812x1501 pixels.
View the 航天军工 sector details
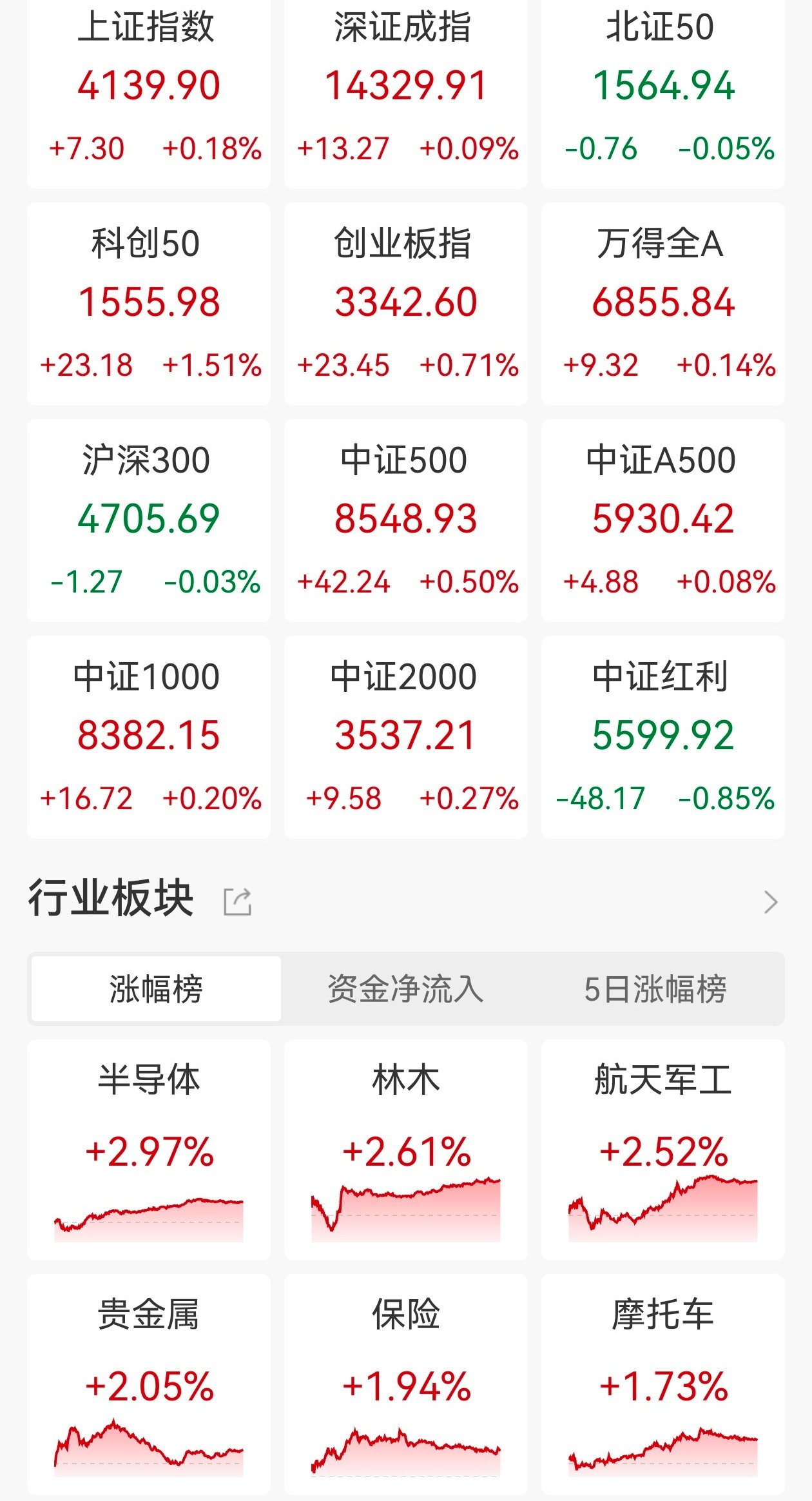663,1154
